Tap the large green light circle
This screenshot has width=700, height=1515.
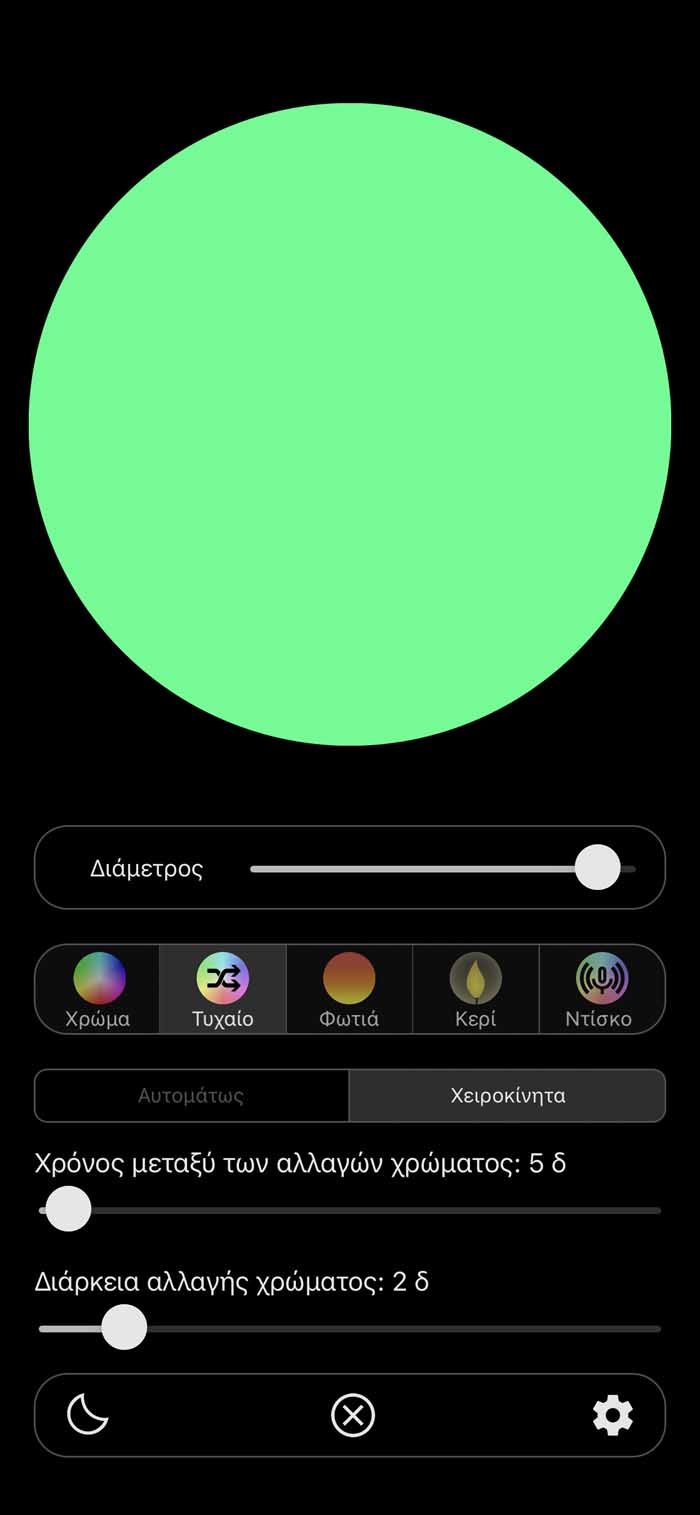350,425
